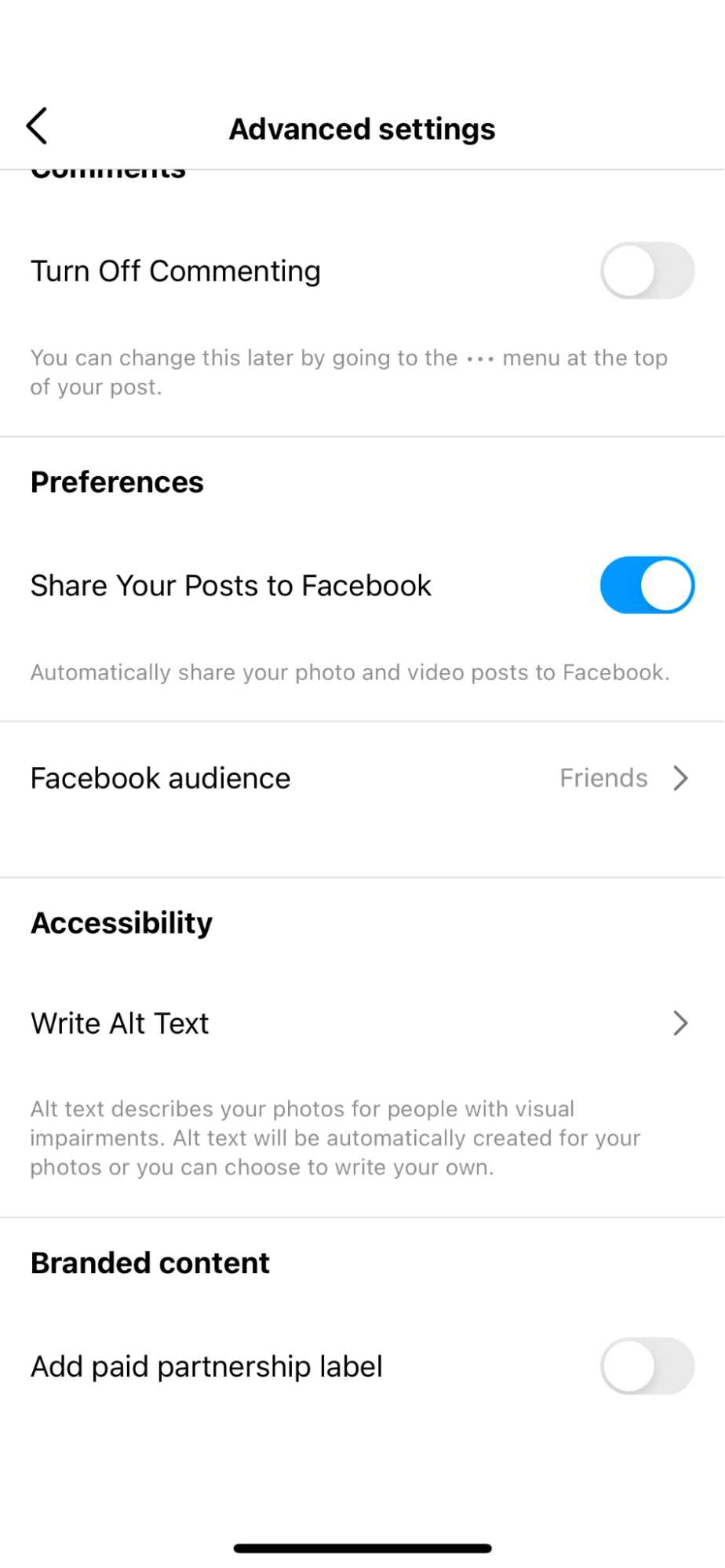Image resolution: width=725 pixels, height=1568 pixels.
Task: Click the Comments section header
Action: [107, 169]
